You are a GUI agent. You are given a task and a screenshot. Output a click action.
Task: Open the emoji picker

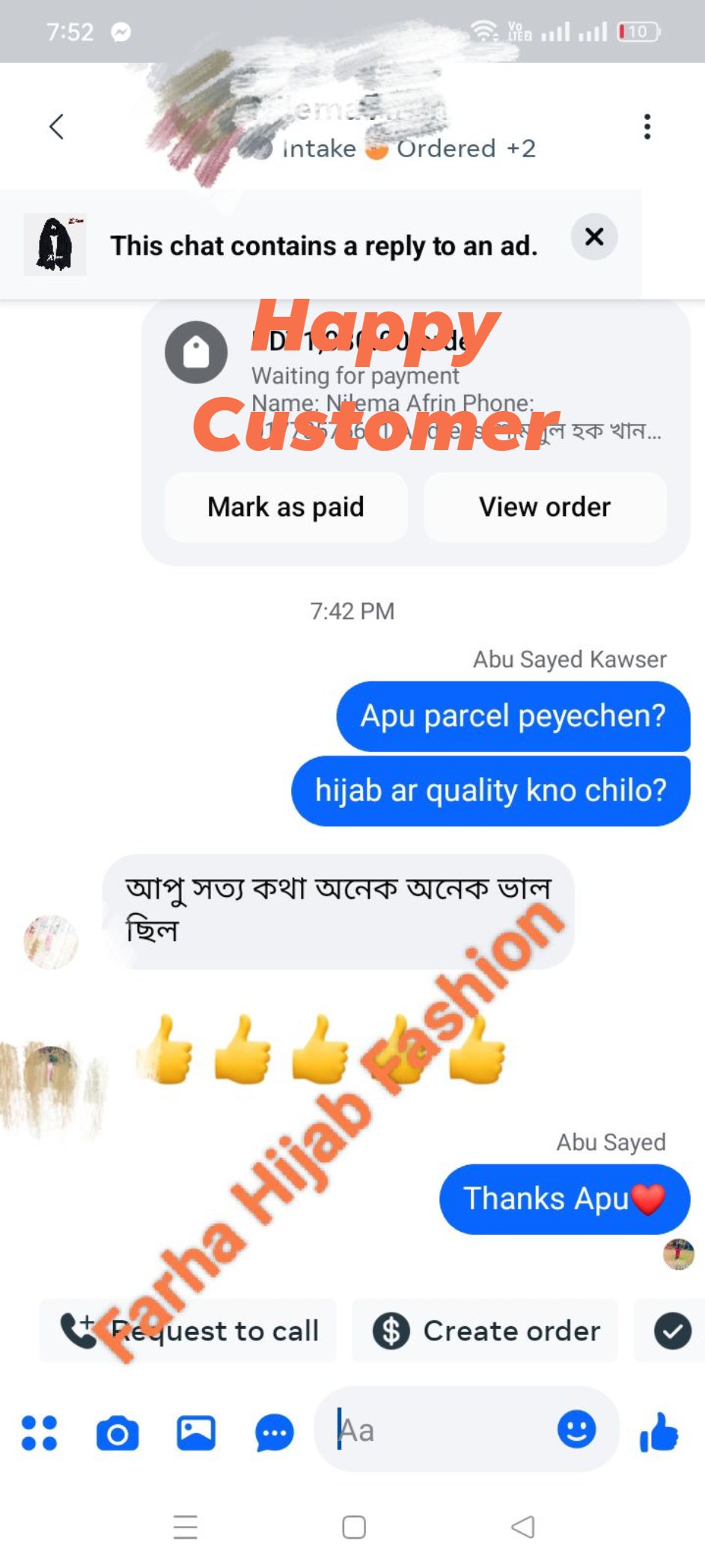point(576,1429)
